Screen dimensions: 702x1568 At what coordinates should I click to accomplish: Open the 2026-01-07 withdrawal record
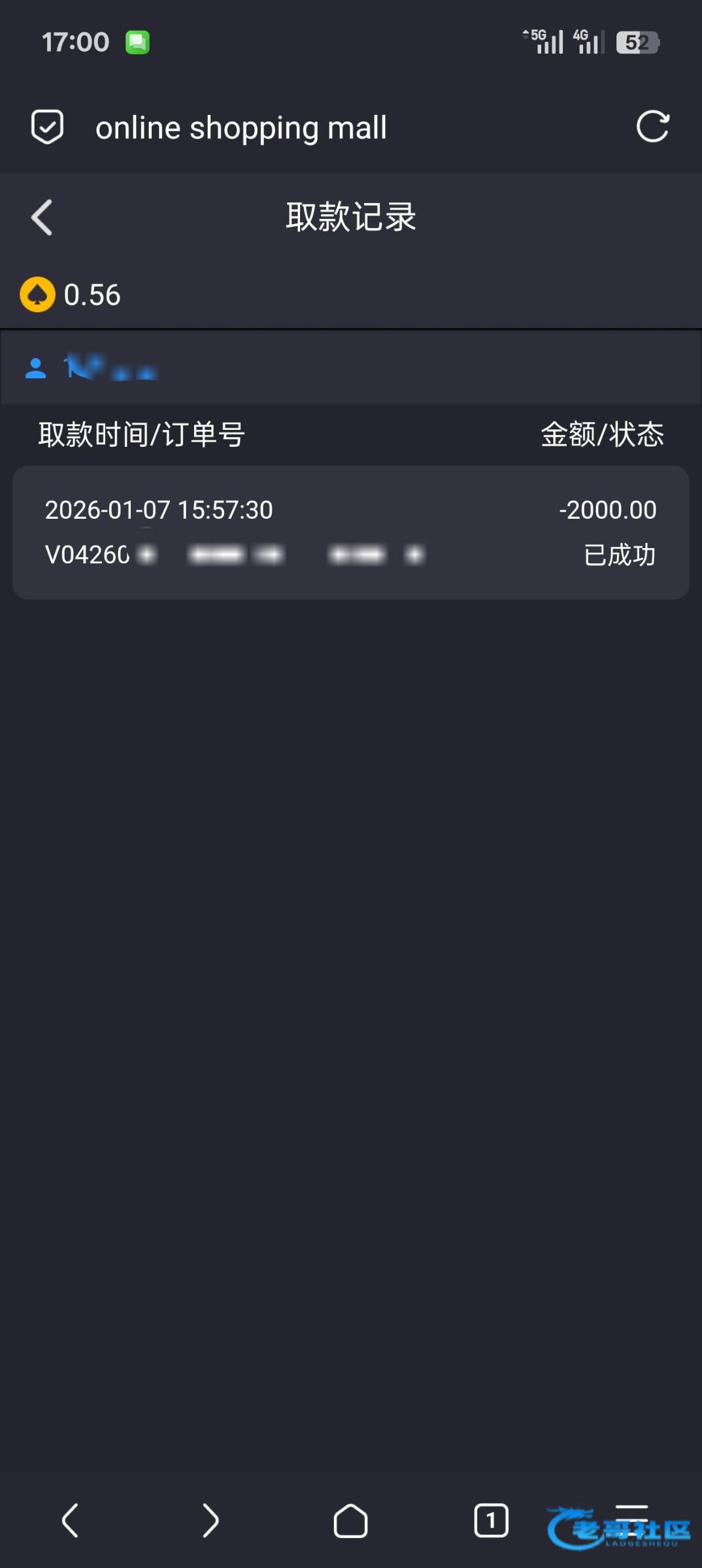point(350,532)
